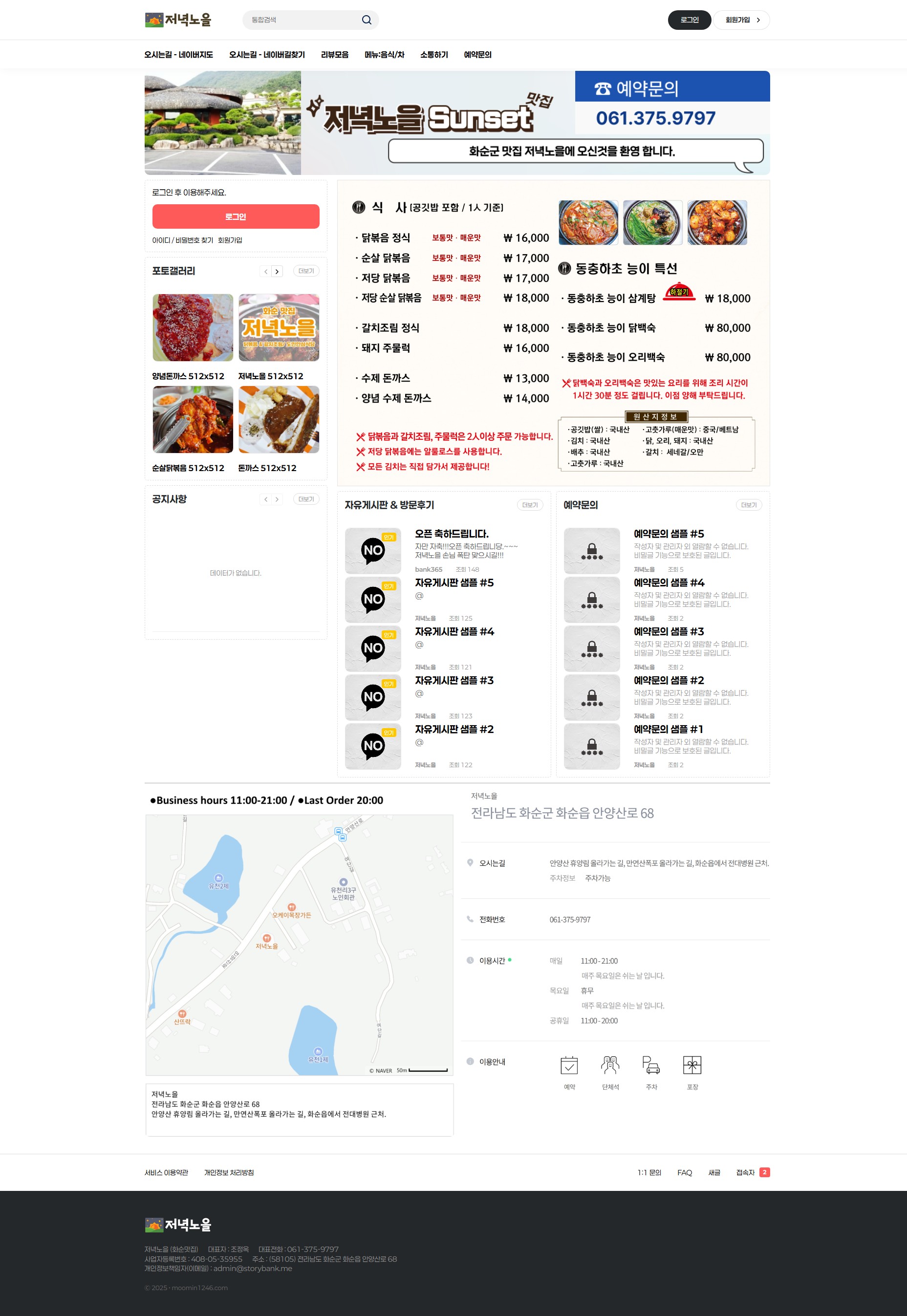Open 개인정보 처리방침 footer link
Viewport: 907px width, 1316px height.
[228, 1172]
